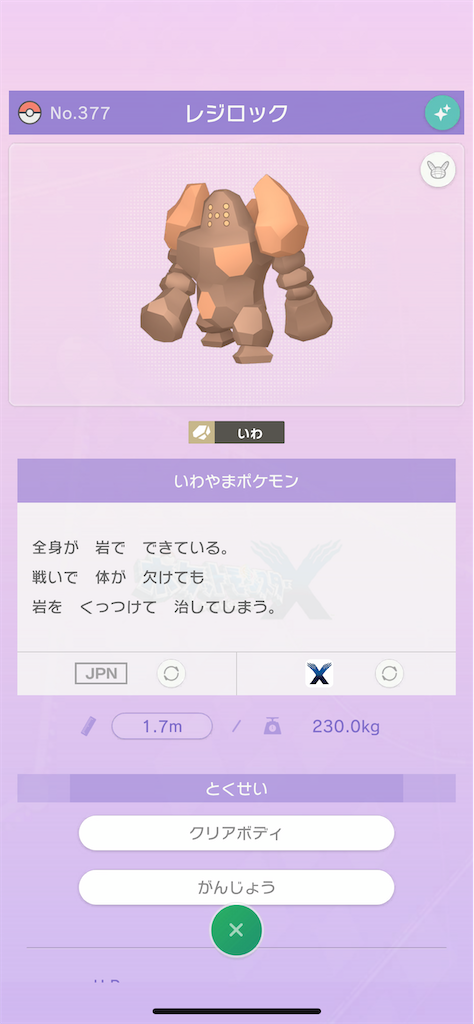Image resolution: width=474 pixels, height=1024 pixels.
Task: Cycle the JPN language refresh button
Action: pyautogui.click(x=171, y=673)
